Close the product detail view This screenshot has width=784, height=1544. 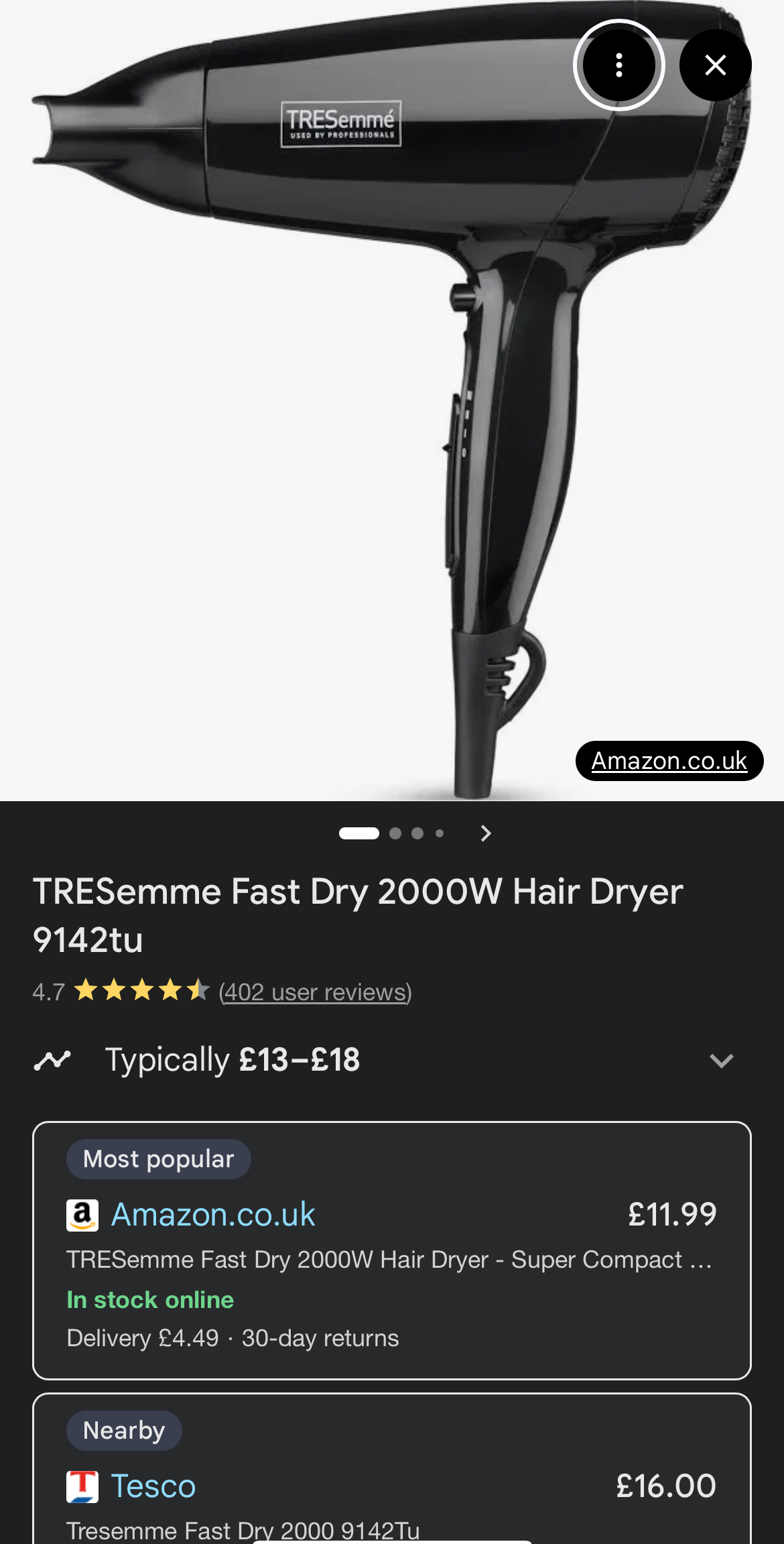coord(715,65)
